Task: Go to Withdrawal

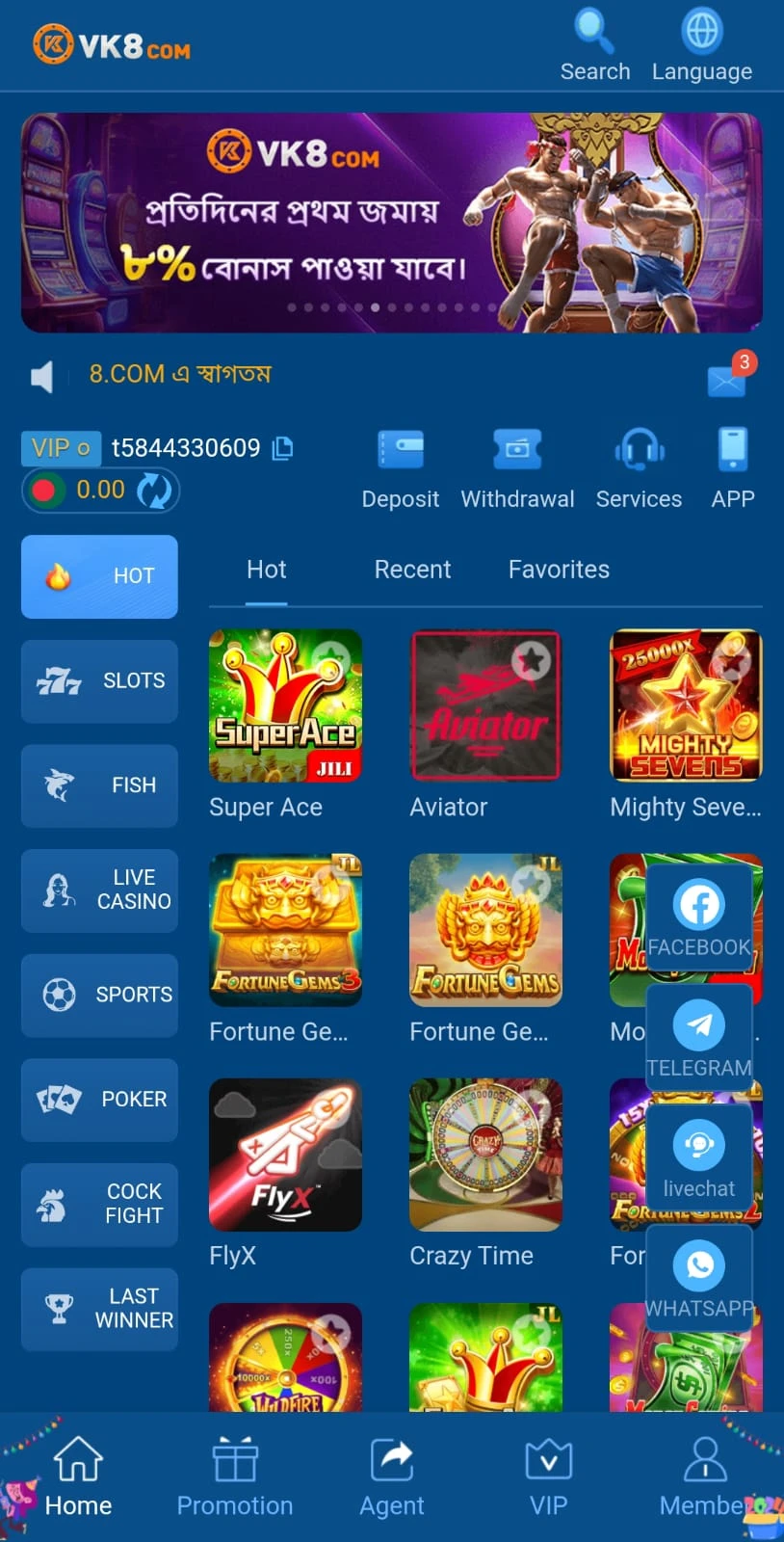Action: point(517,468)
